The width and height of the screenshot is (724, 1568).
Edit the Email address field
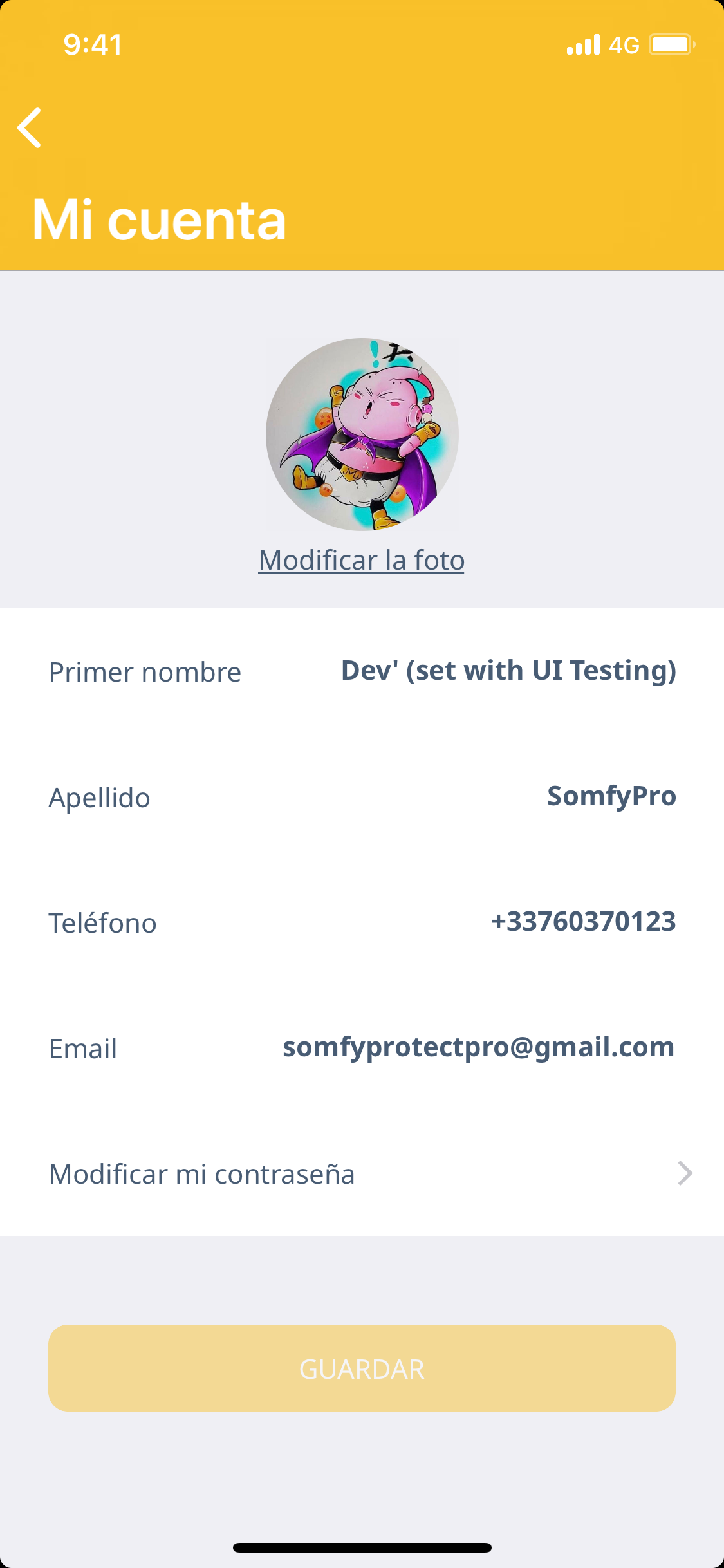click(478, 1047)
